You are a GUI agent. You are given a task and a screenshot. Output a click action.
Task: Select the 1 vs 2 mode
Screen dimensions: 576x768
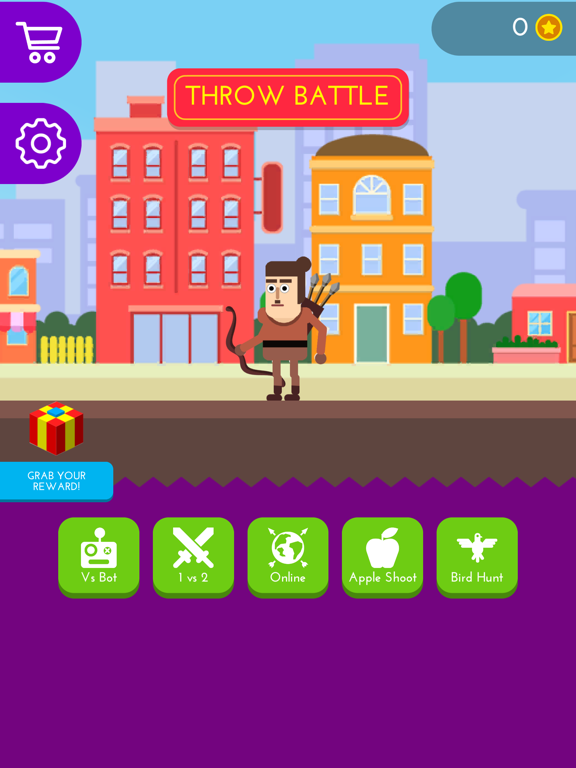[193, 557]
